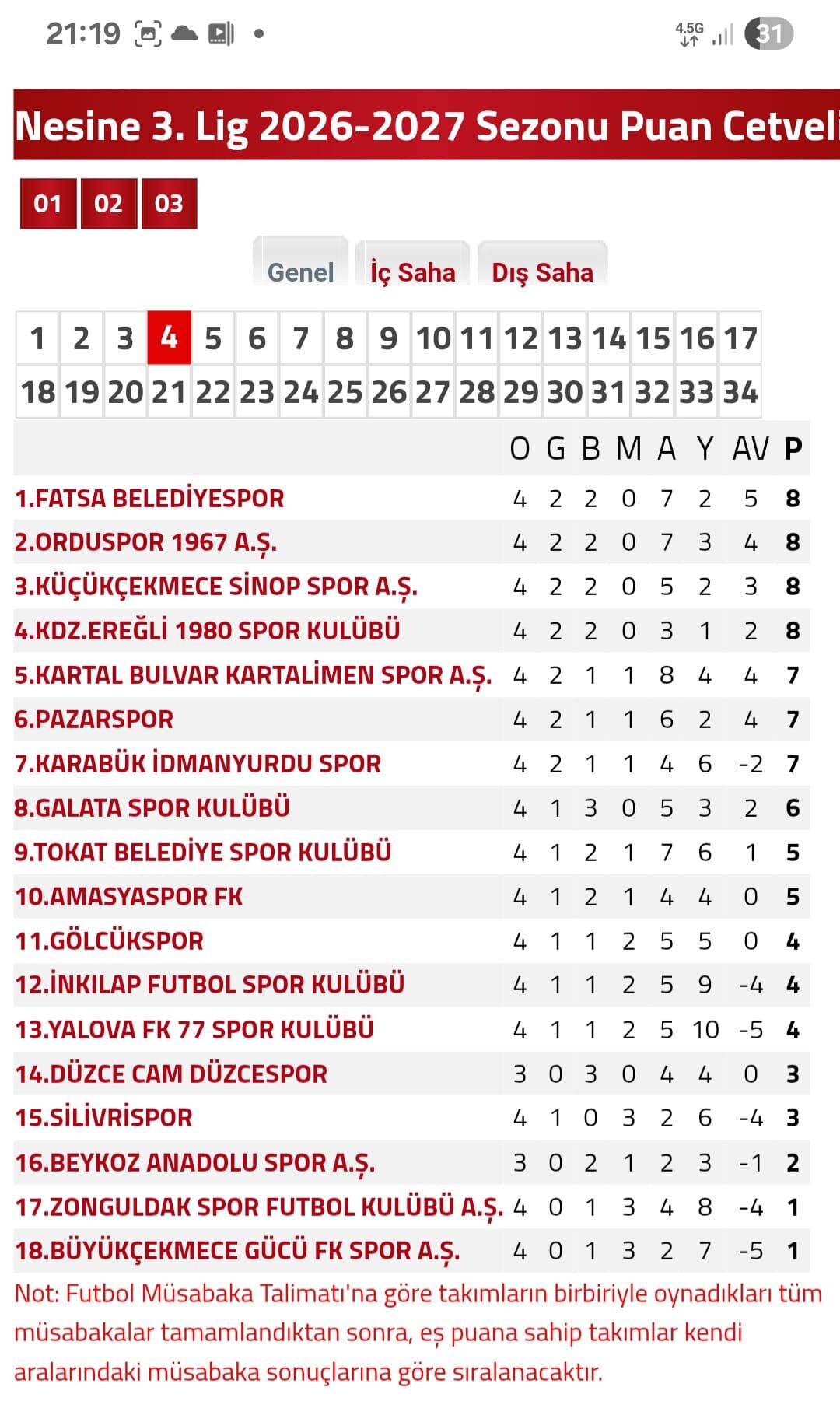The image size is (840, 1415).
Task: Open AMASYASPOR FK team link
Action: tap(129, 897)
